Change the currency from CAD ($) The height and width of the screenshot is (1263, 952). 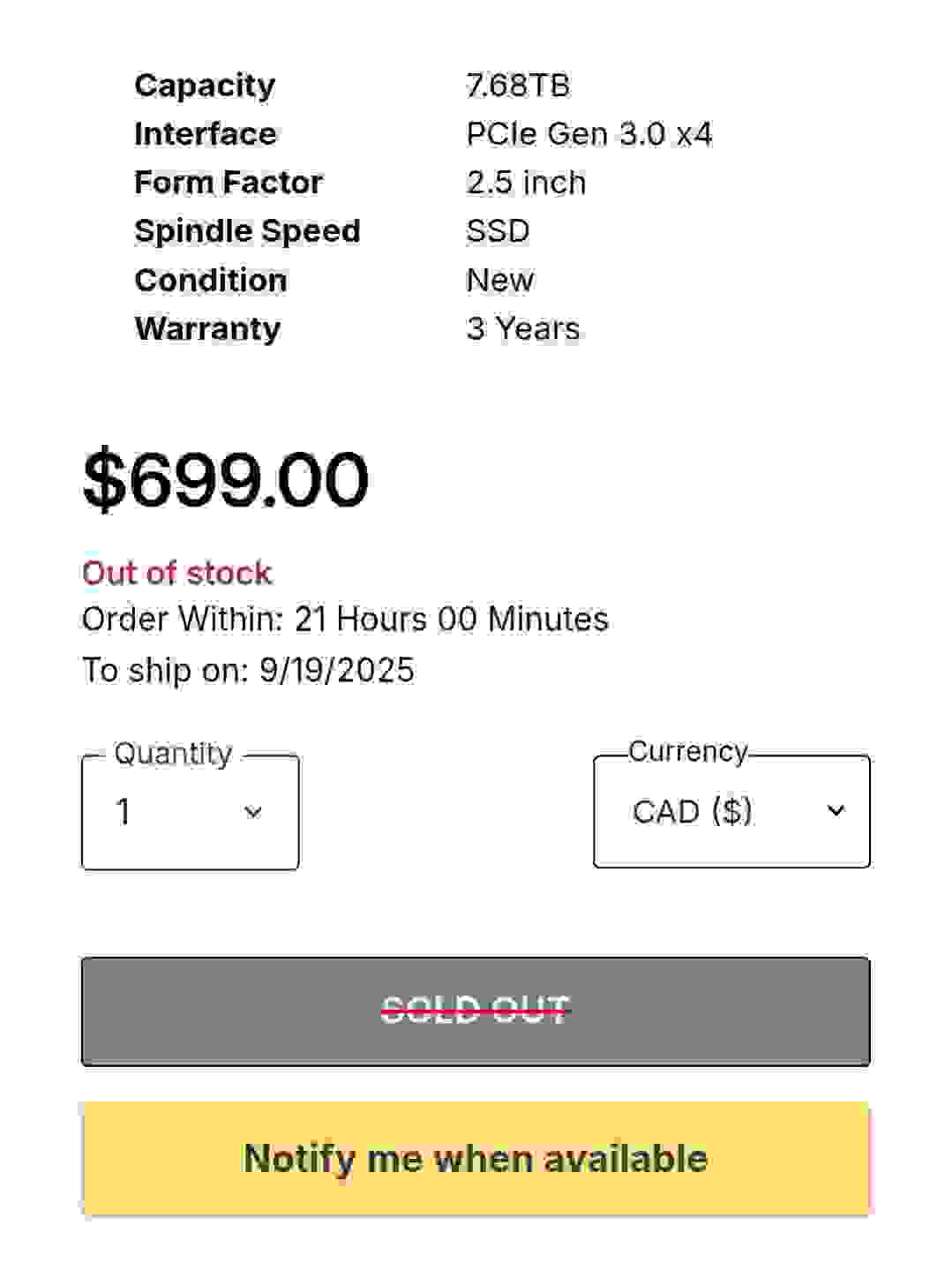pyautogui.click(x=731, y=811)
